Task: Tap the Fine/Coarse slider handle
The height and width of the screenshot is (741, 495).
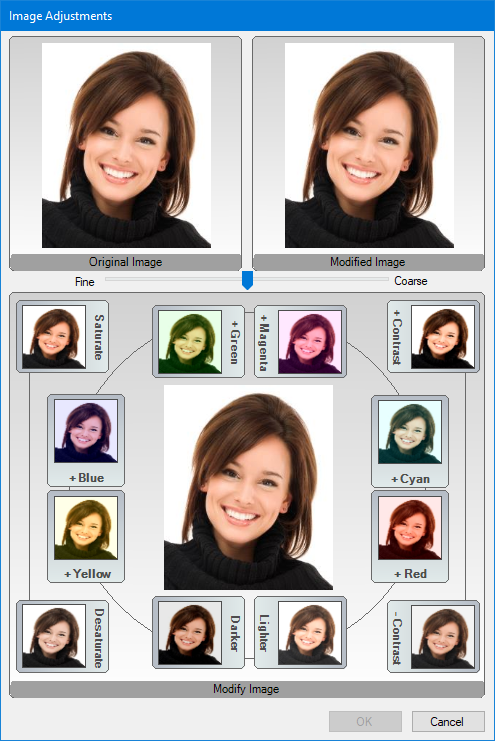Action: click(x=247, y=280)
